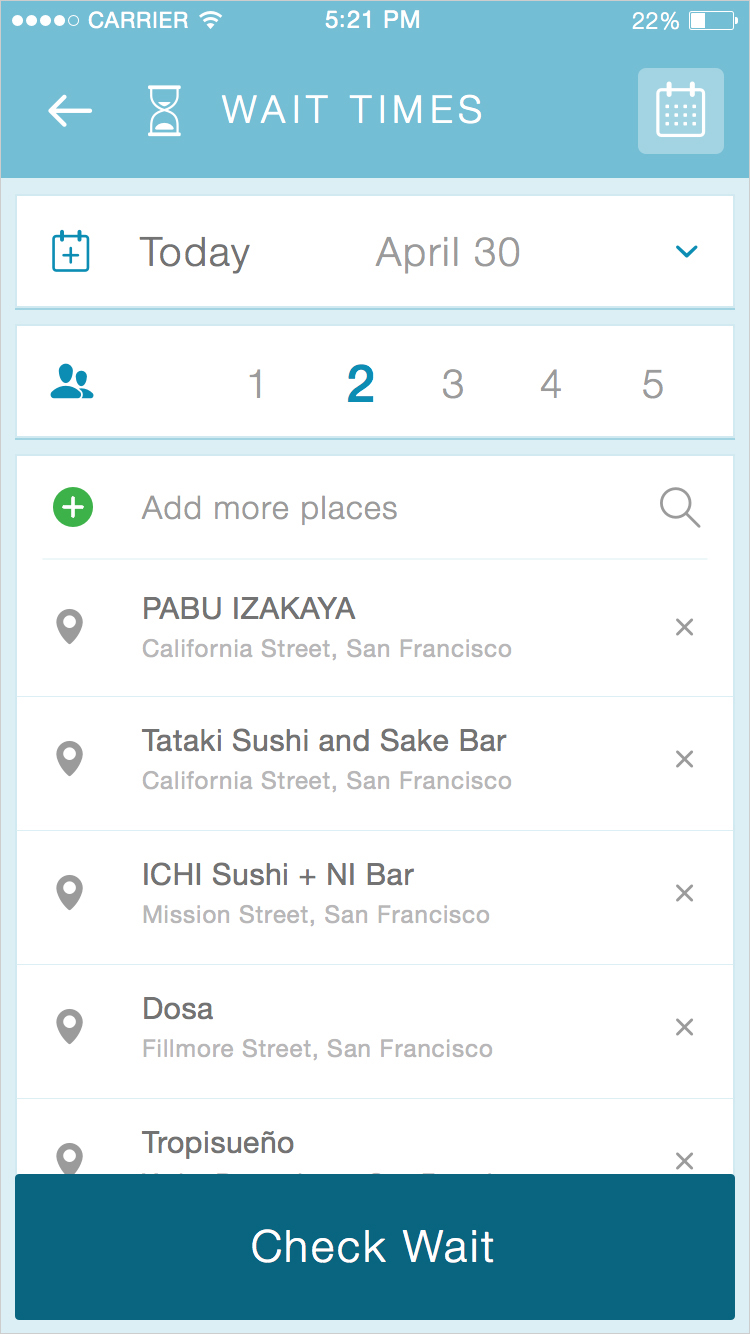Select party size 3

coord(453,384)
